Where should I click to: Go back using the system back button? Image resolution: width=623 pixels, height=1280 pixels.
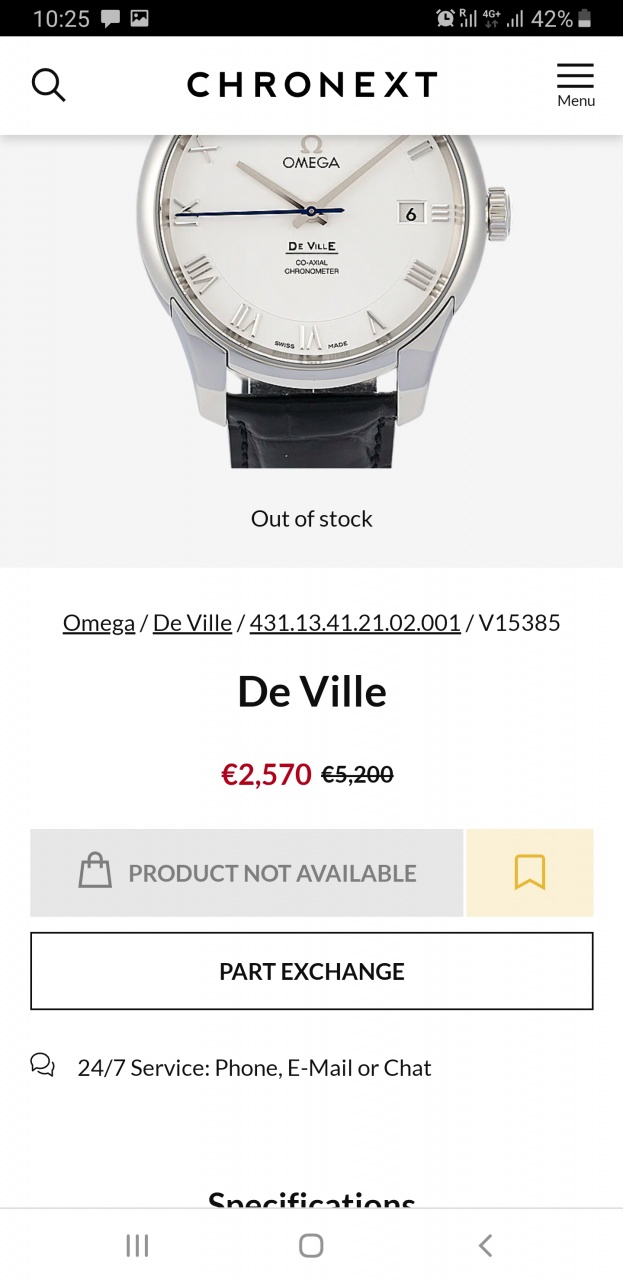coord(485,1245)
